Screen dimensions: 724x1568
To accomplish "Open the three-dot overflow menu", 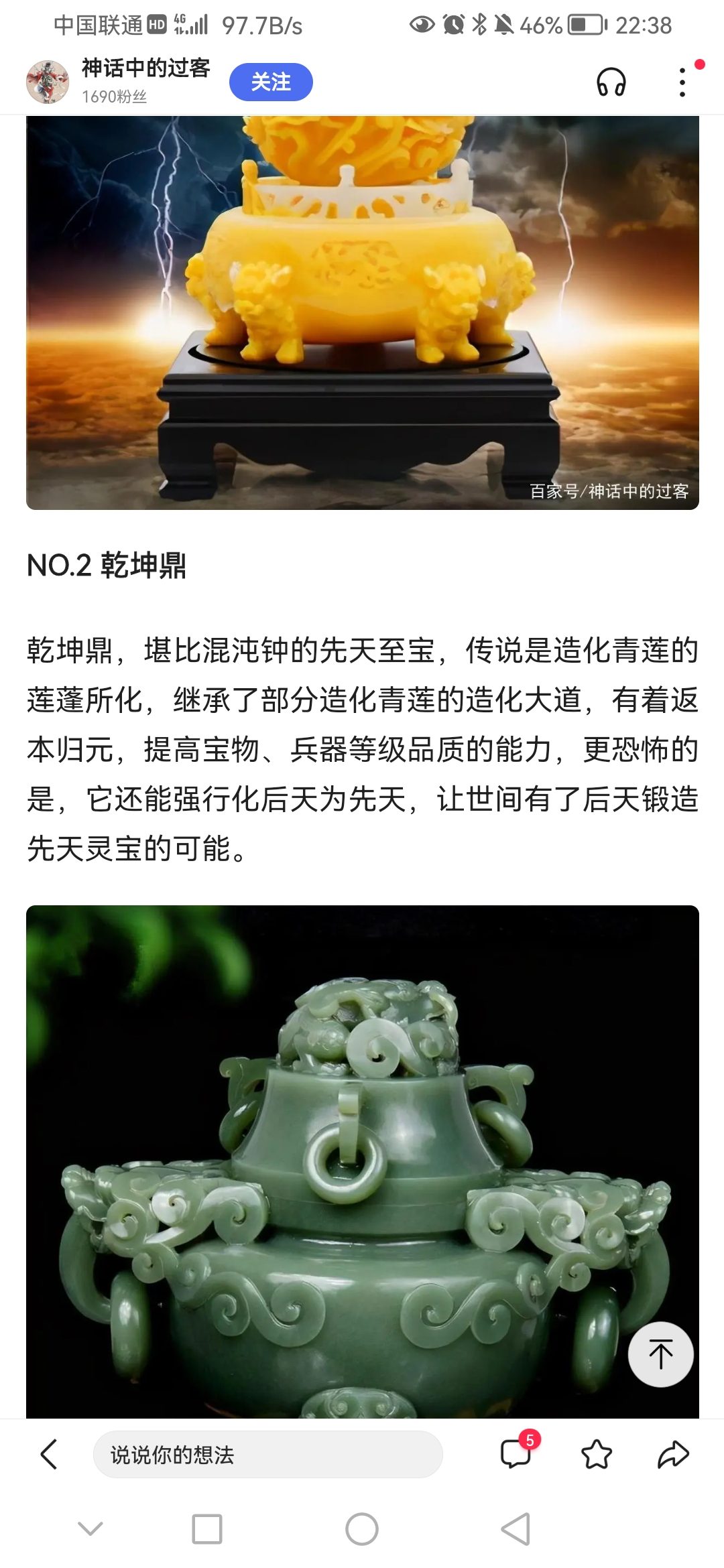I will click(x=682, y=82).
